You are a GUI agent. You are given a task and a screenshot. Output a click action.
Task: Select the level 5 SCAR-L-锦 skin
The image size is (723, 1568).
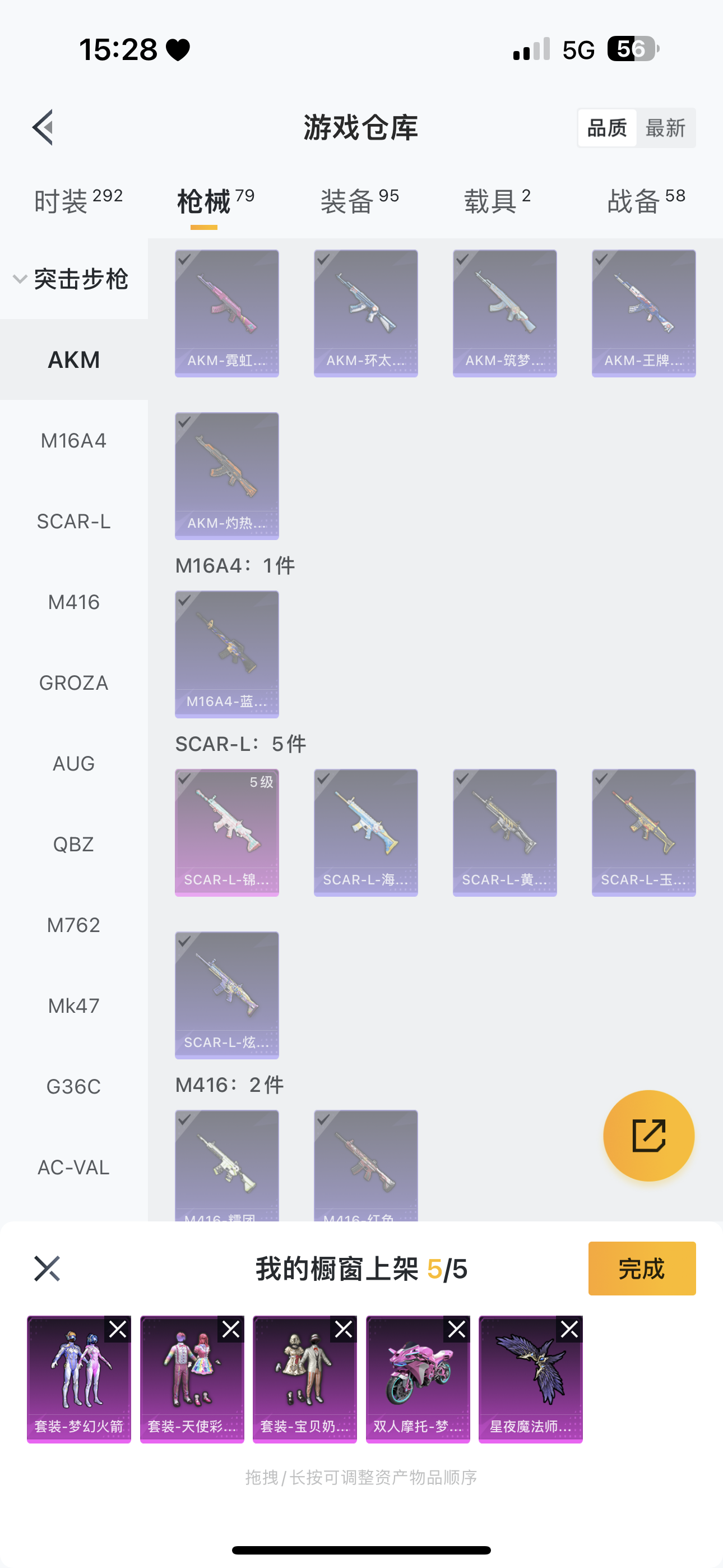[227, 832]
